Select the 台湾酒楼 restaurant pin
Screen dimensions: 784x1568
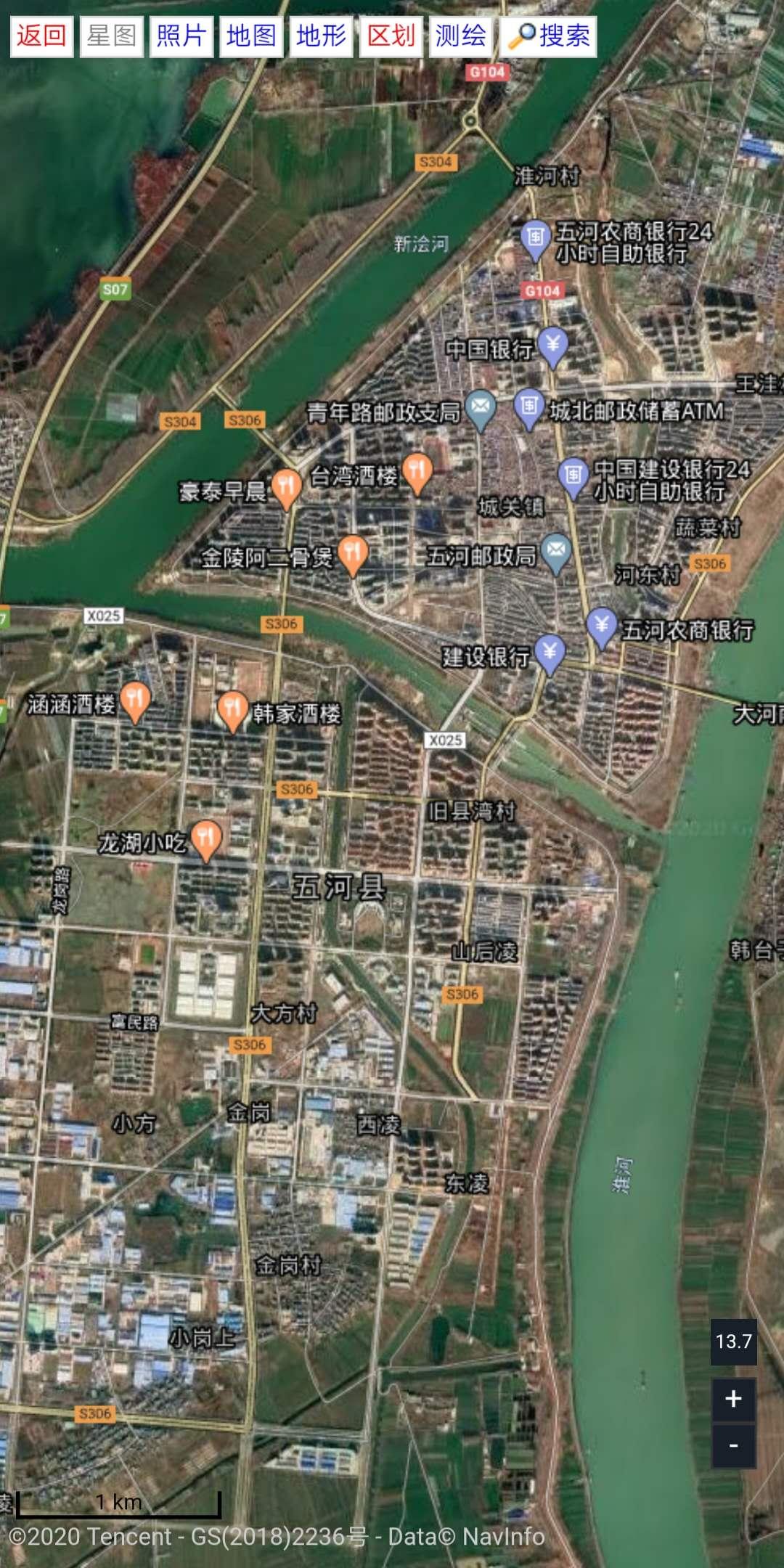(417, 473)
